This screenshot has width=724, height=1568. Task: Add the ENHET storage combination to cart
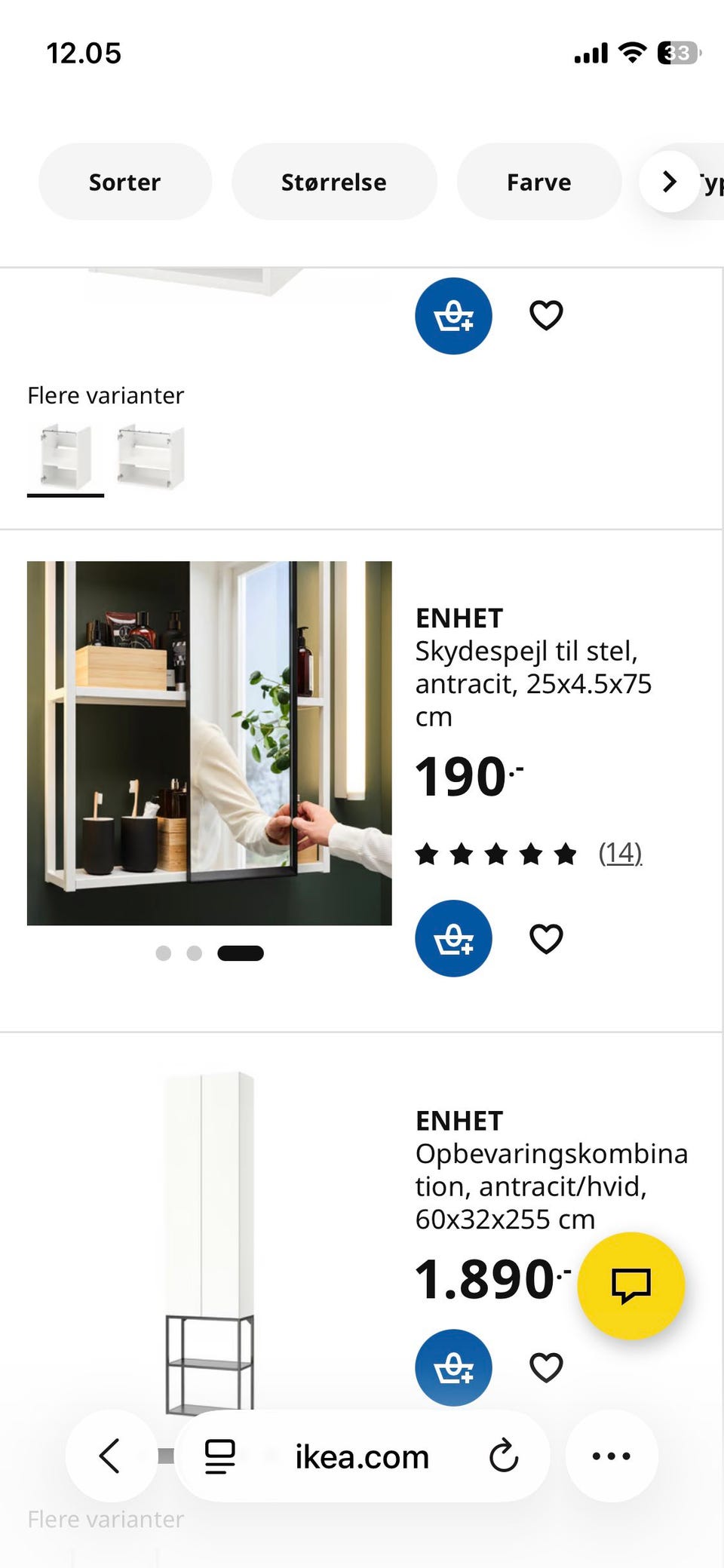pyautogui.click(x=453, y=1368)
